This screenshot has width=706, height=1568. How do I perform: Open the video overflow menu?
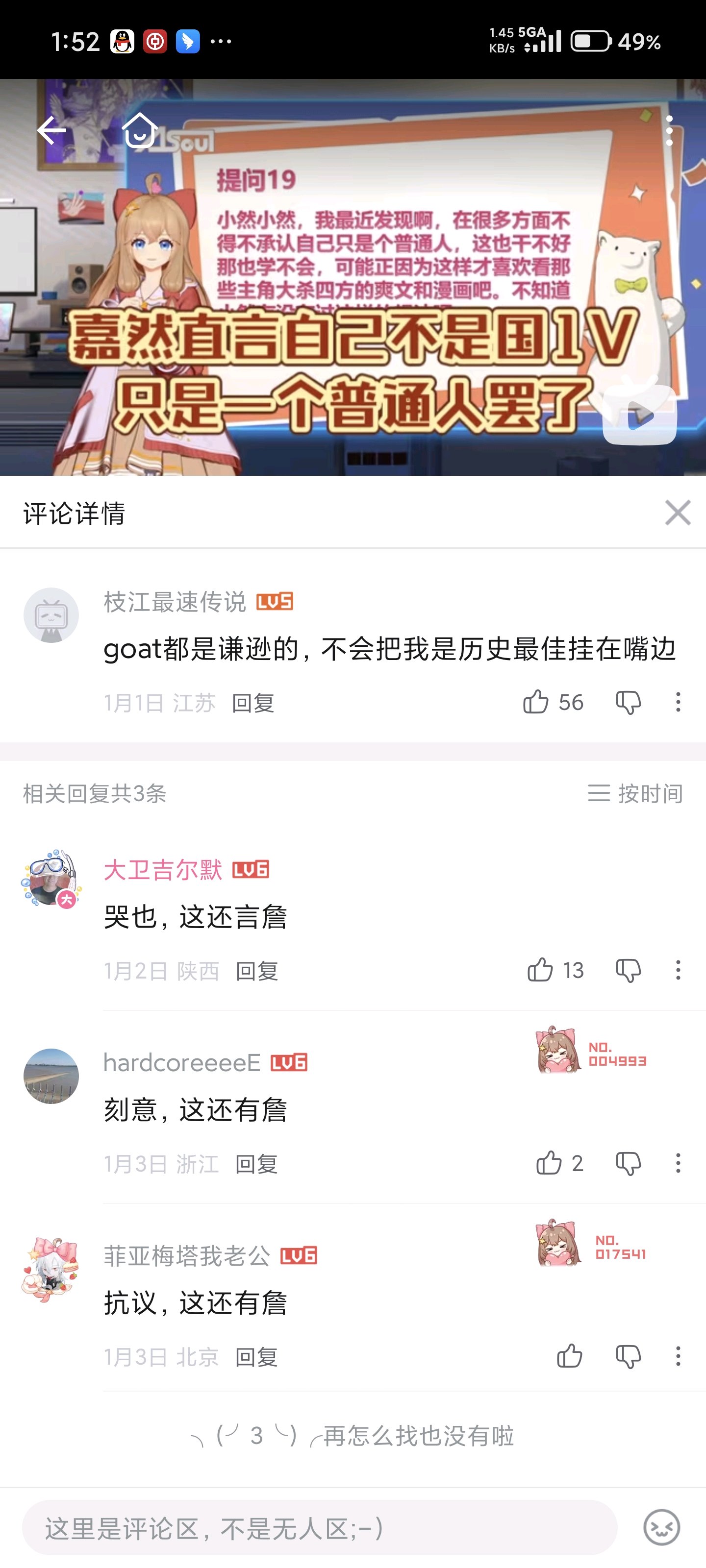pos(669,130)
